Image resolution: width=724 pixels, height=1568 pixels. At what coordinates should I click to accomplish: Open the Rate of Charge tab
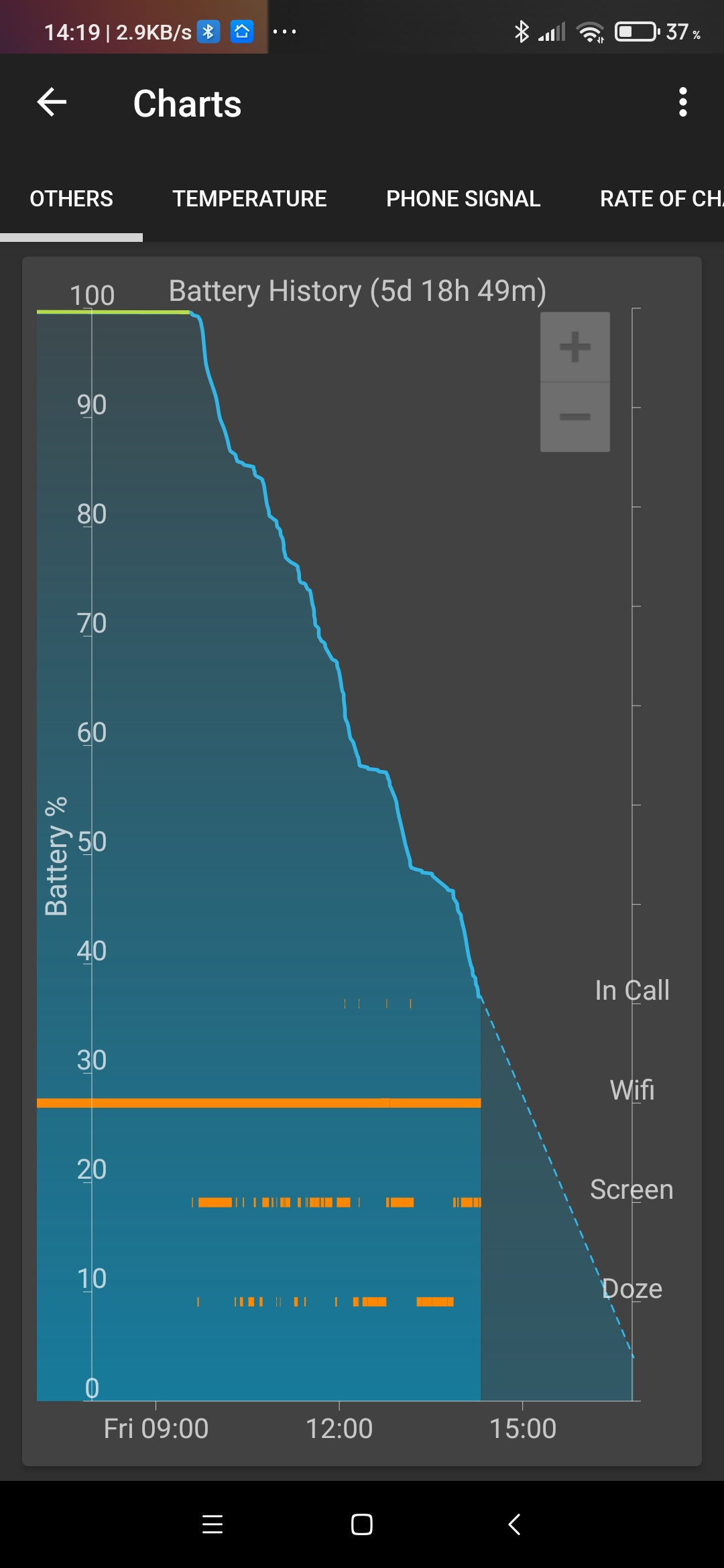[x=660, y=199]
